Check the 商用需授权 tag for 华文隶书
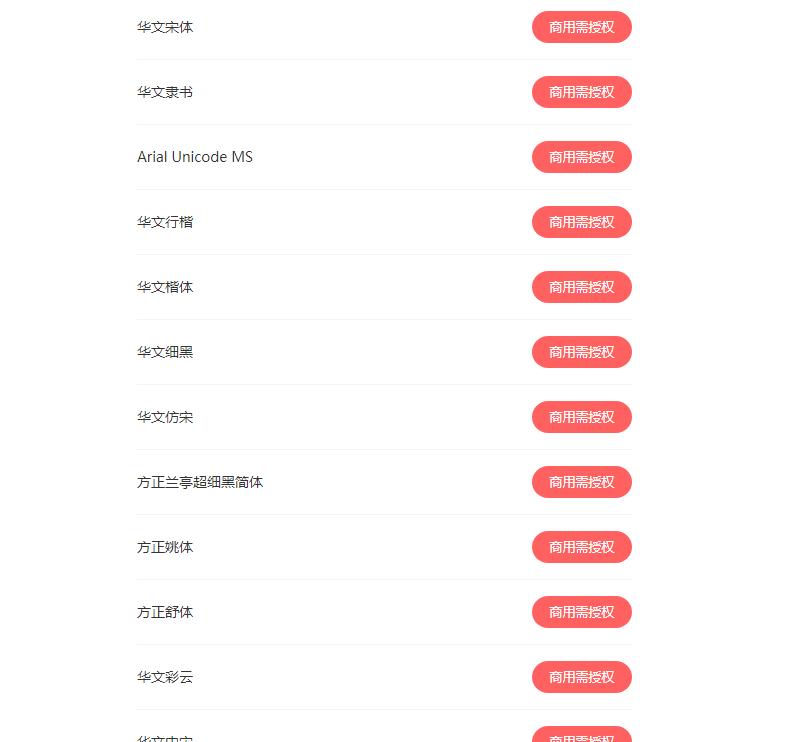800x742 pixels. (x=581, y=92)
